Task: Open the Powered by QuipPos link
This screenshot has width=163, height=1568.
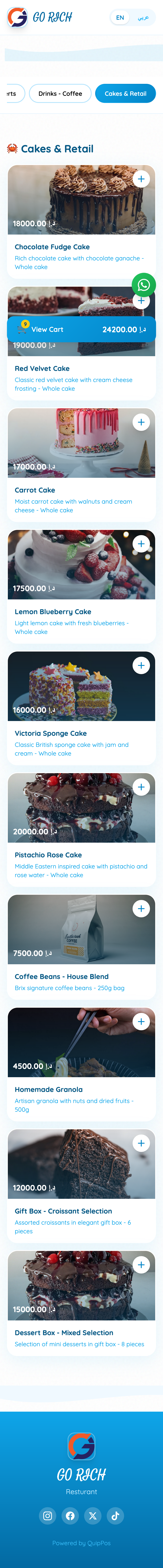Action: pyautogui.click(x=81, y=1543)
